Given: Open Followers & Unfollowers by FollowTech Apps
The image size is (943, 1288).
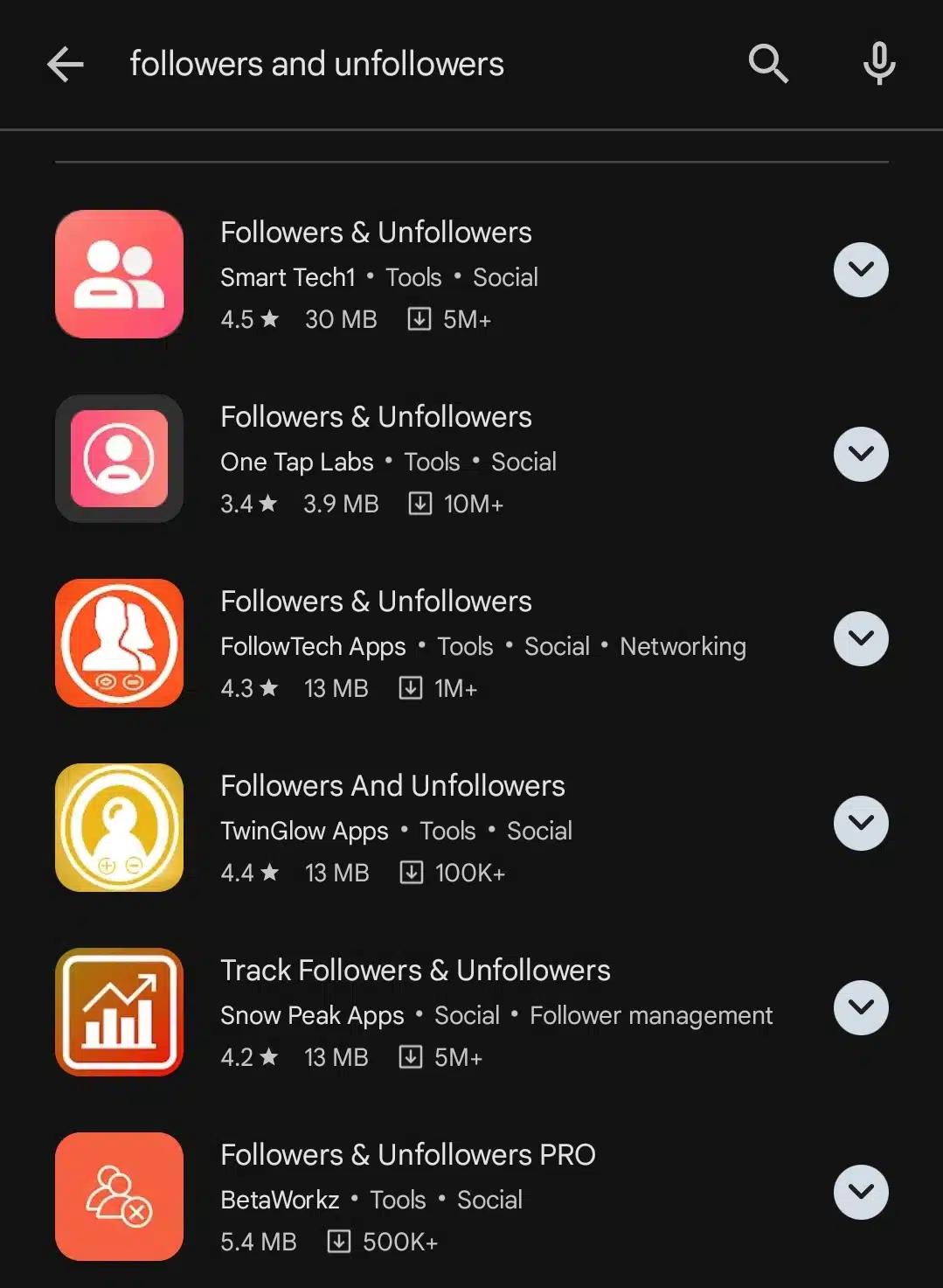Looking at the screenshot, I should 376,602.
